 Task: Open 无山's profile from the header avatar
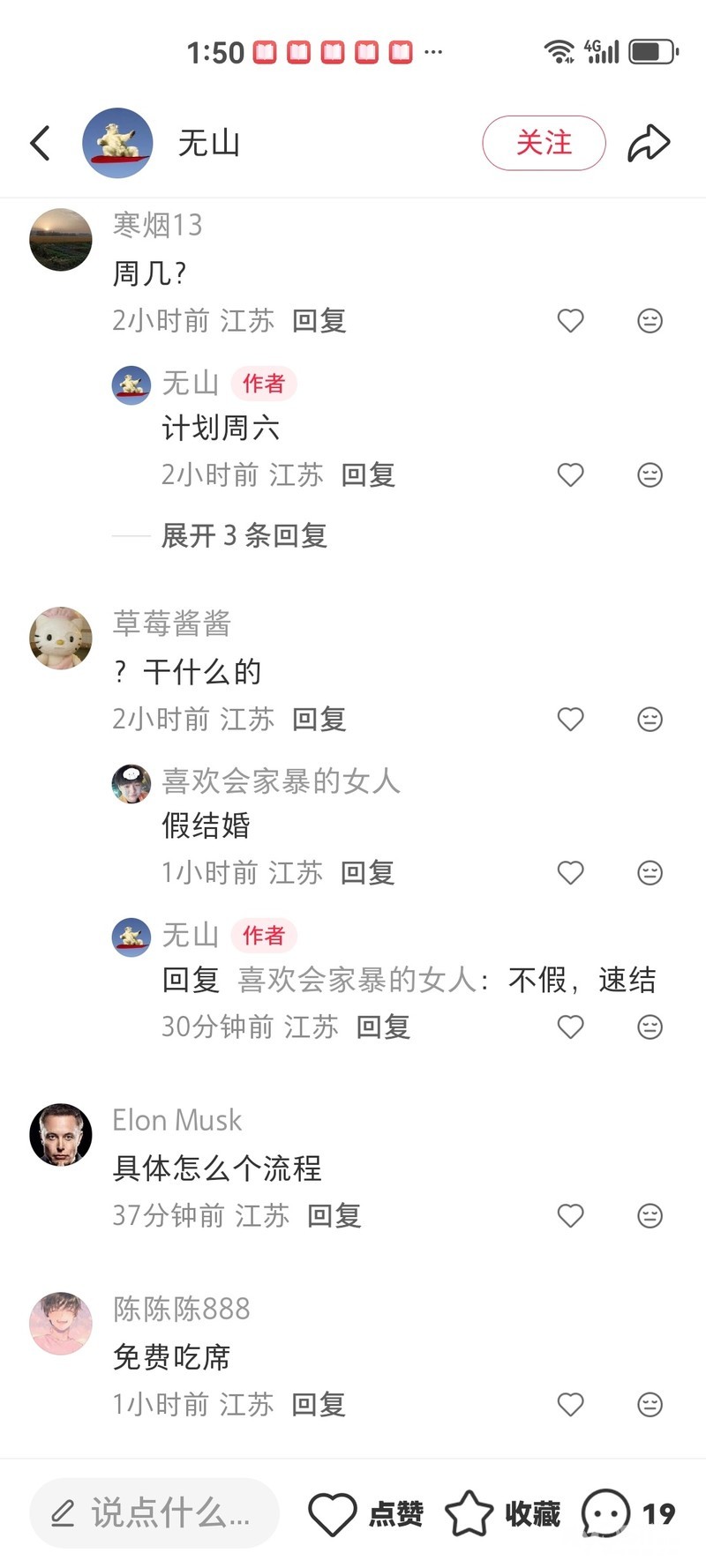pos(117,143)
